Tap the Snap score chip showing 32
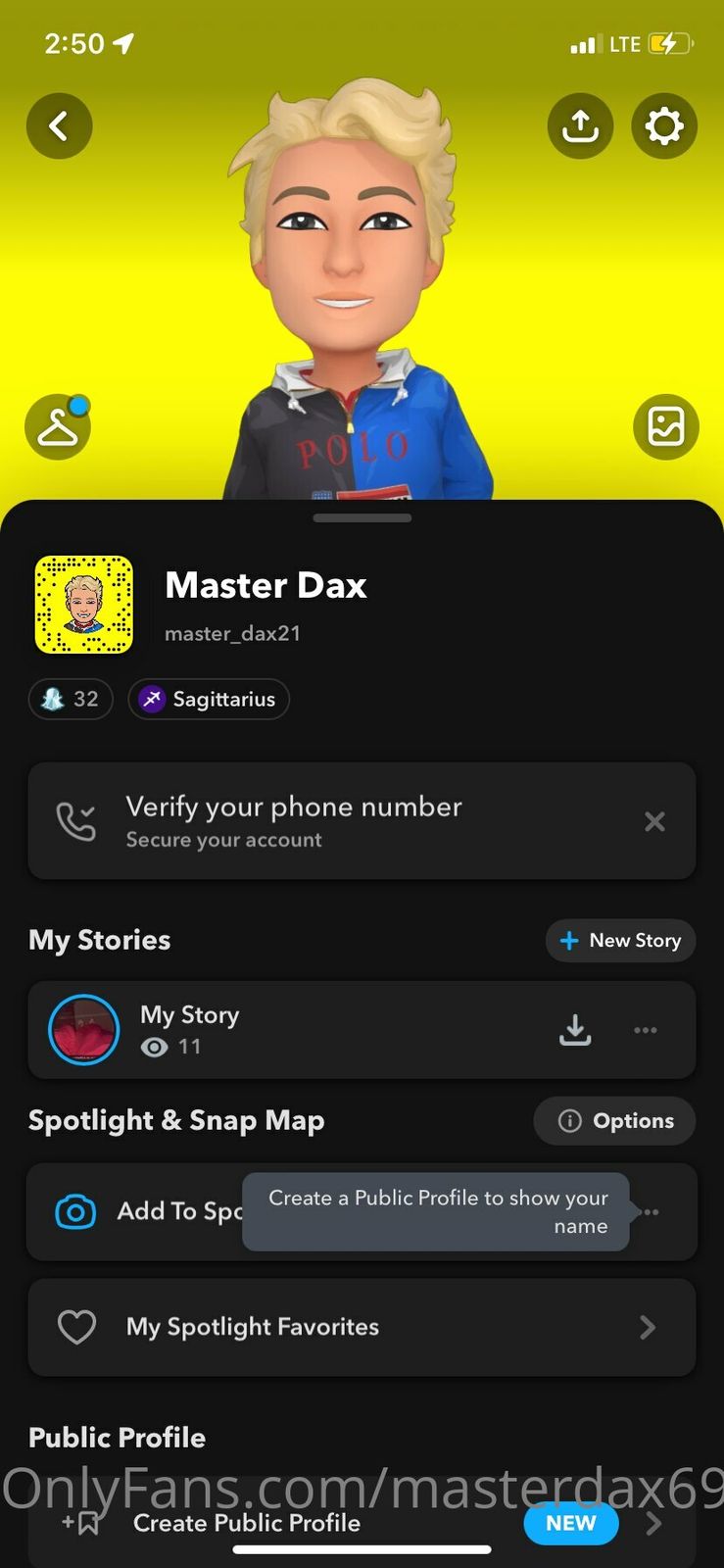 coord(71,699)
